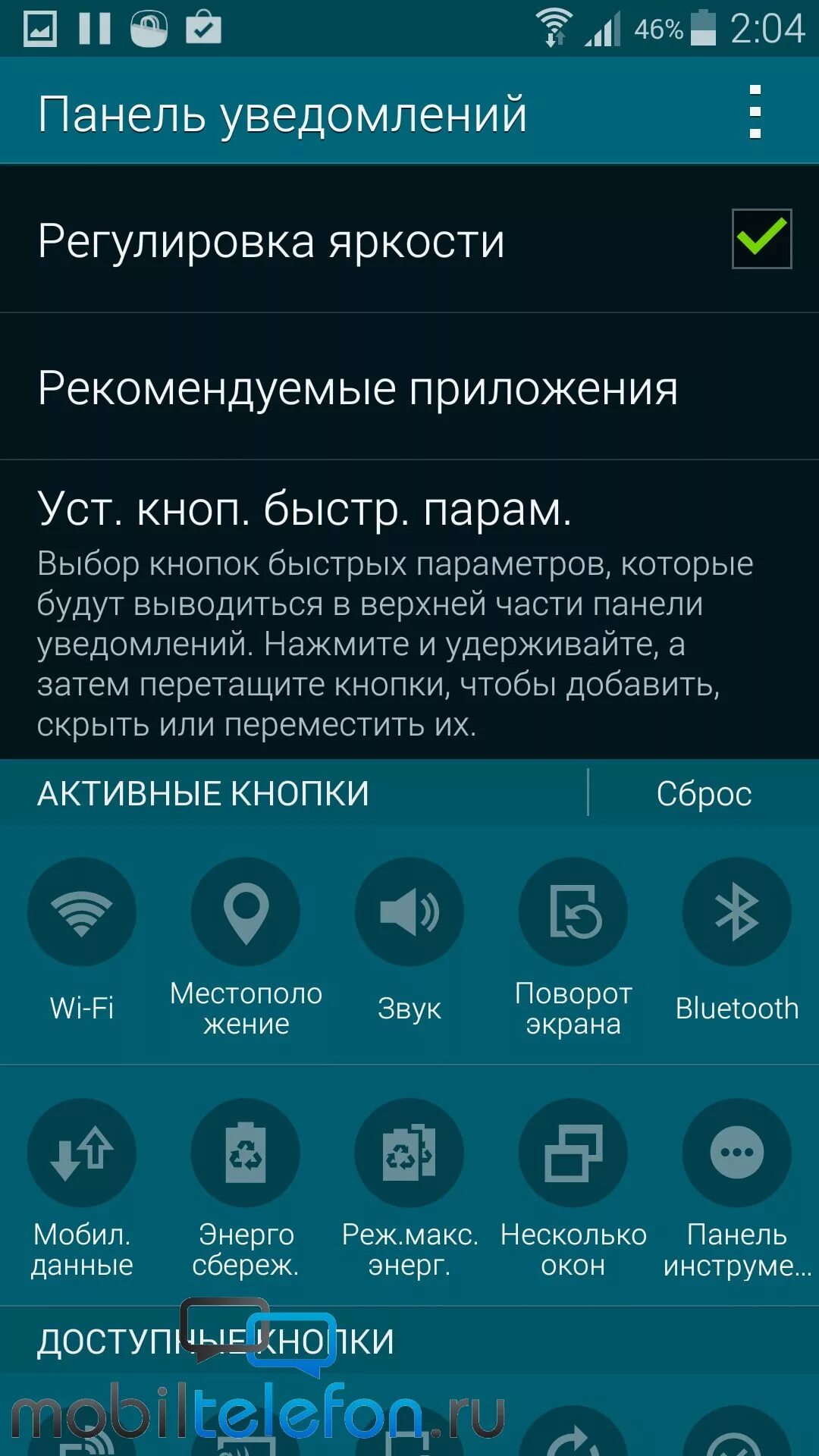Open the overflow menu in the header

tap(755, 112)
